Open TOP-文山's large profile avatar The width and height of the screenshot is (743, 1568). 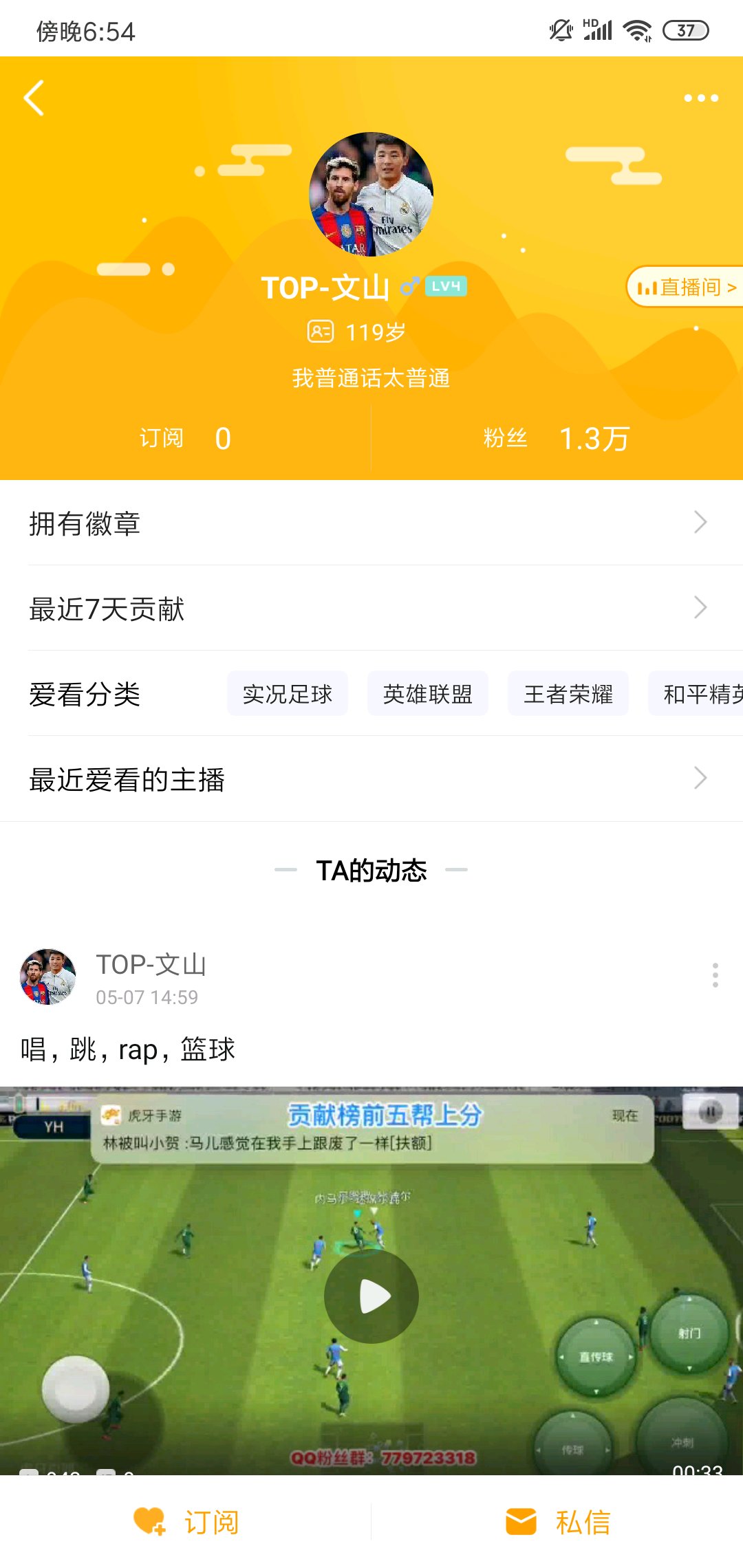[x=371, y=194]
